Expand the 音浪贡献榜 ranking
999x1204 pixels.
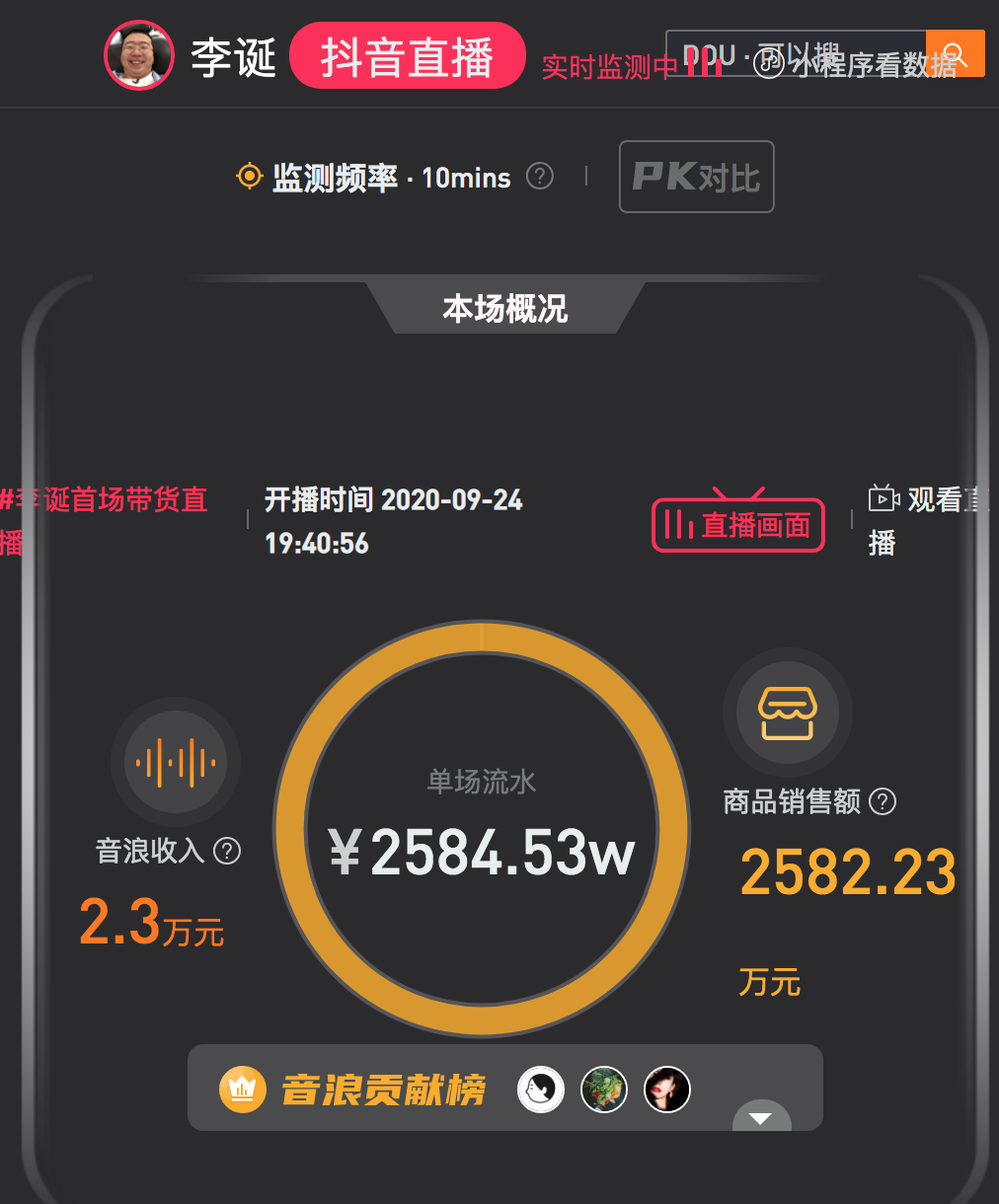coord(760,1117)
